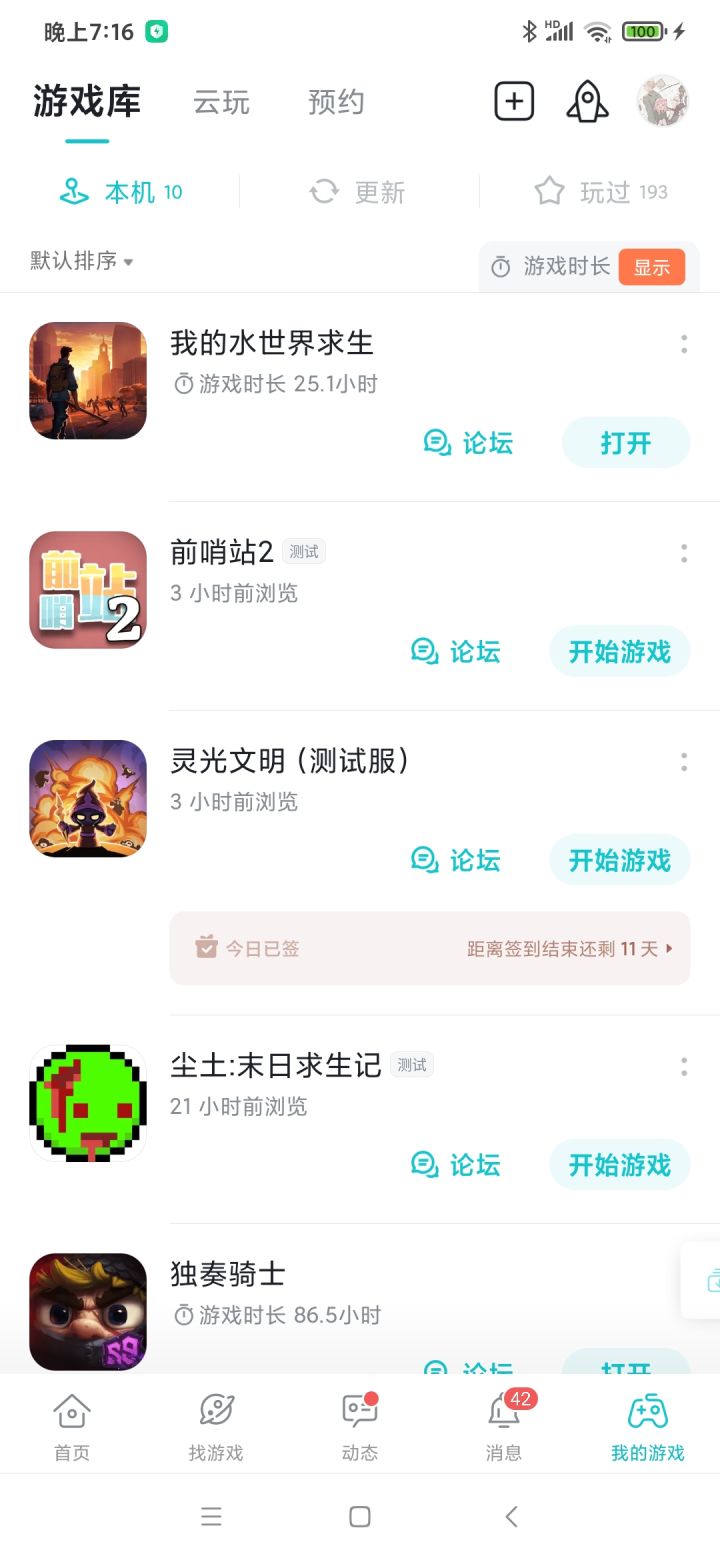Tap 显示 to show game duration
The width and height of the screenshot is (720, 1560).
click(652, 267)
